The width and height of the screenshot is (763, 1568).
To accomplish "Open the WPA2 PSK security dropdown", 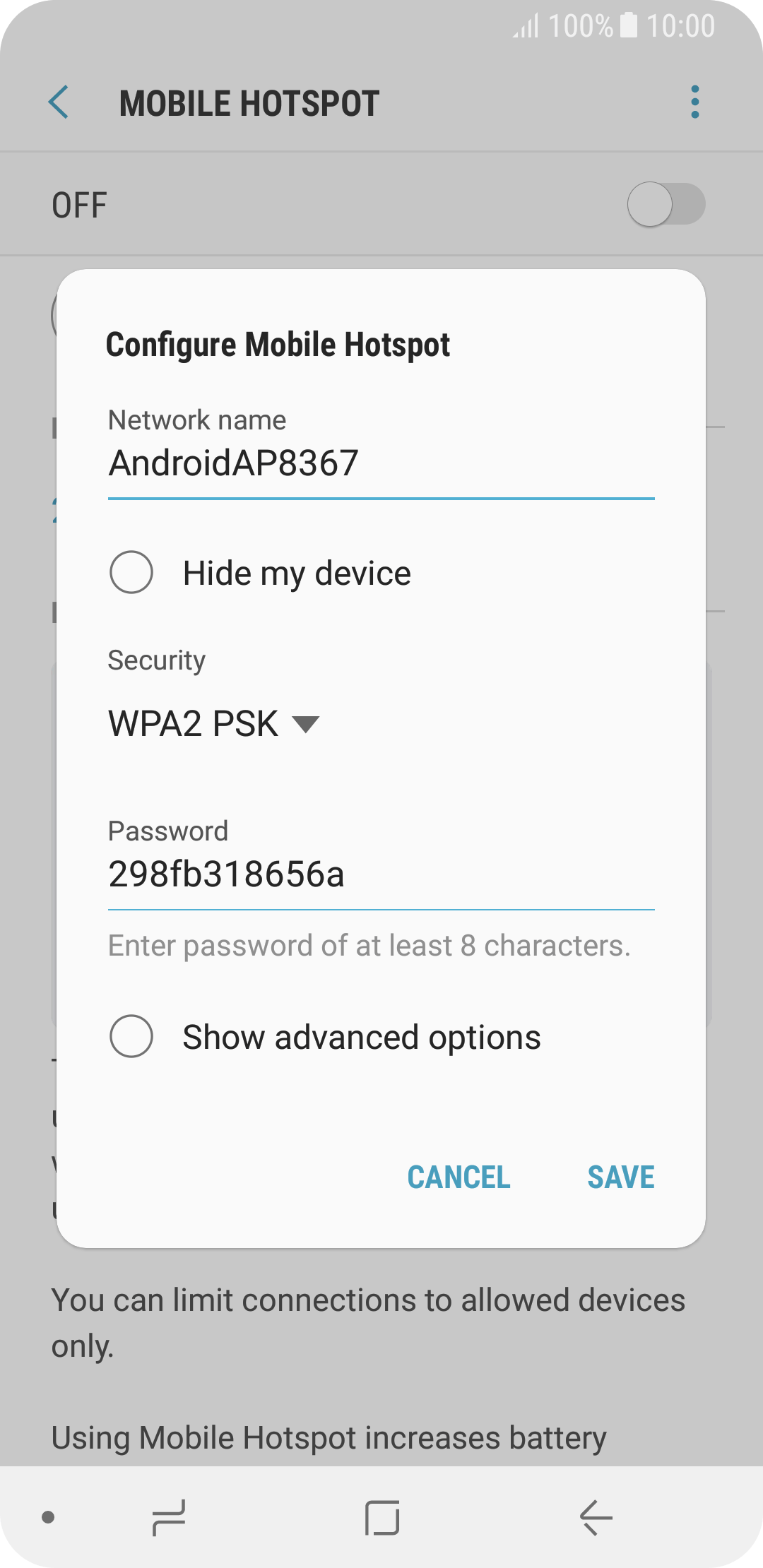I will pos(214,724).
